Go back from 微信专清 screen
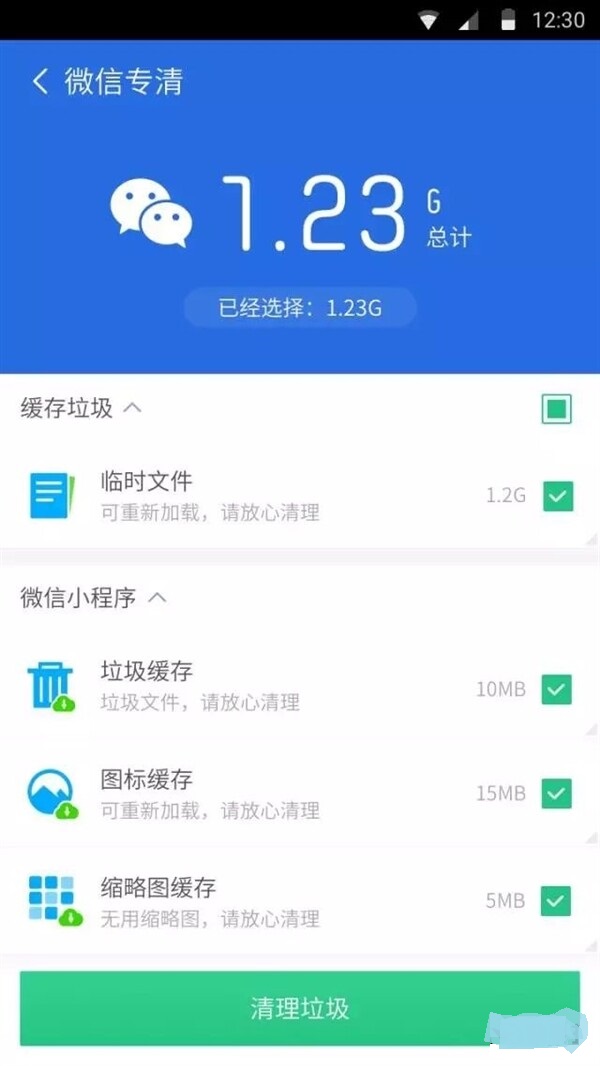The width and height of the screenshot is (600, 1066). coord(40,82)
